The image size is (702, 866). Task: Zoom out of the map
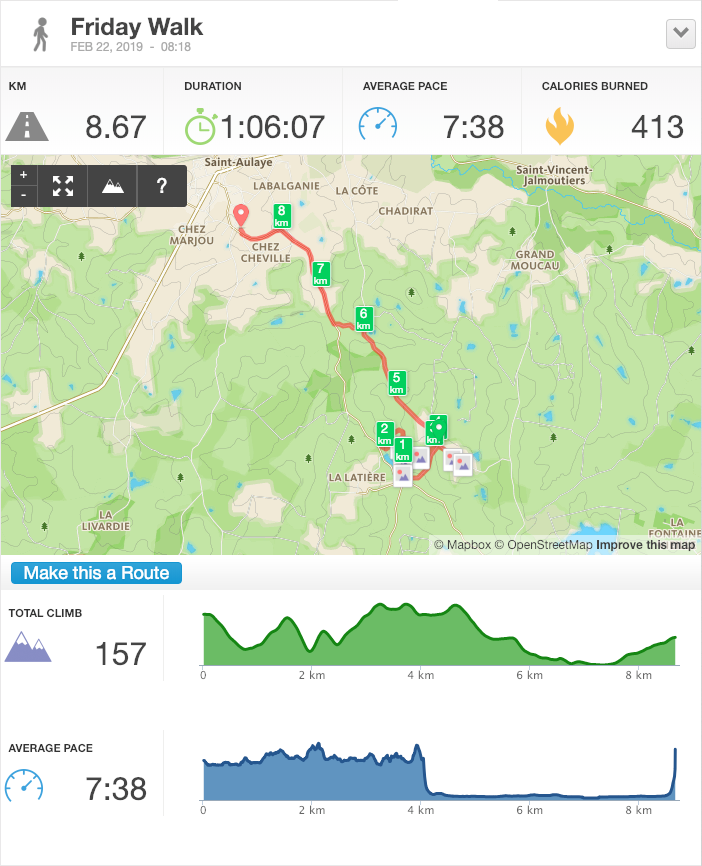(x=24, y=195)
